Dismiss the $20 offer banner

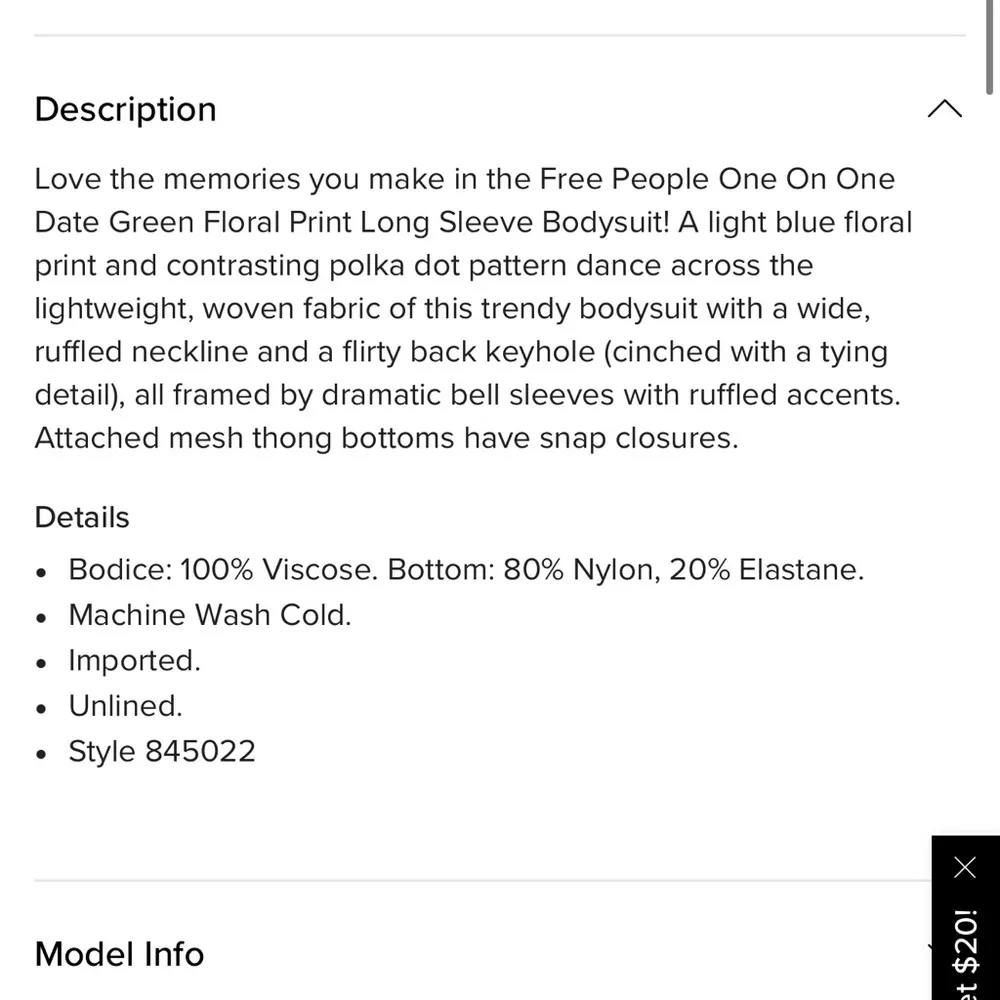coord(965,867)
